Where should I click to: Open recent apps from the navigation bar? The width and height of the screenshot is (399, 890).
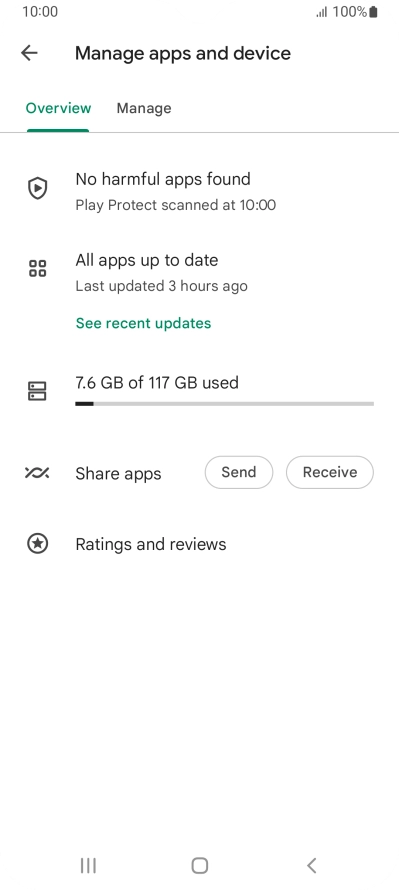click(x=88, y=865)
